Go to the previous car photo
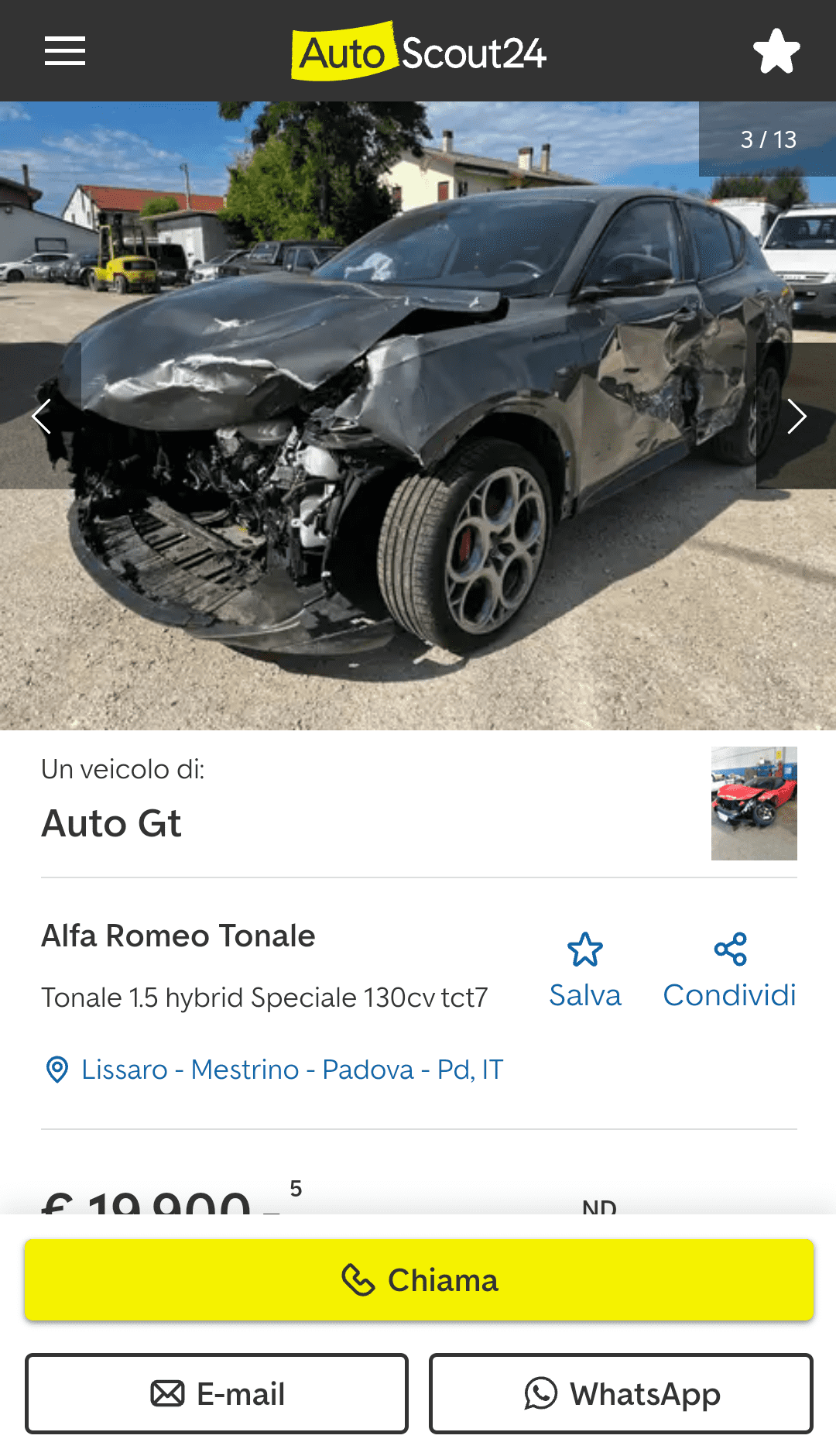836x1456 pixels. click(x=40, y=416)
